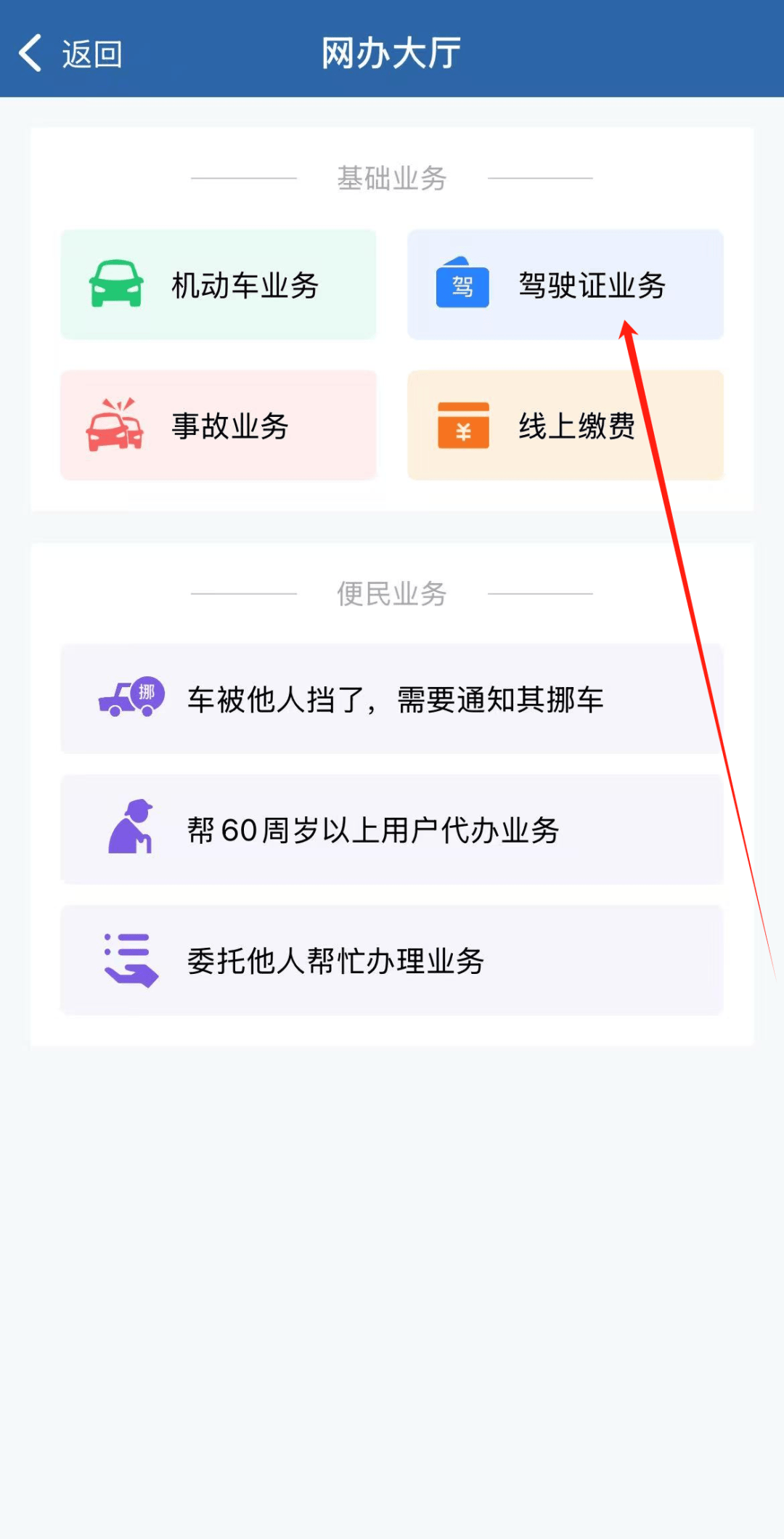
Task: Open 帮60周岁以上用户代办业务
Action: [x=391, y=829]
